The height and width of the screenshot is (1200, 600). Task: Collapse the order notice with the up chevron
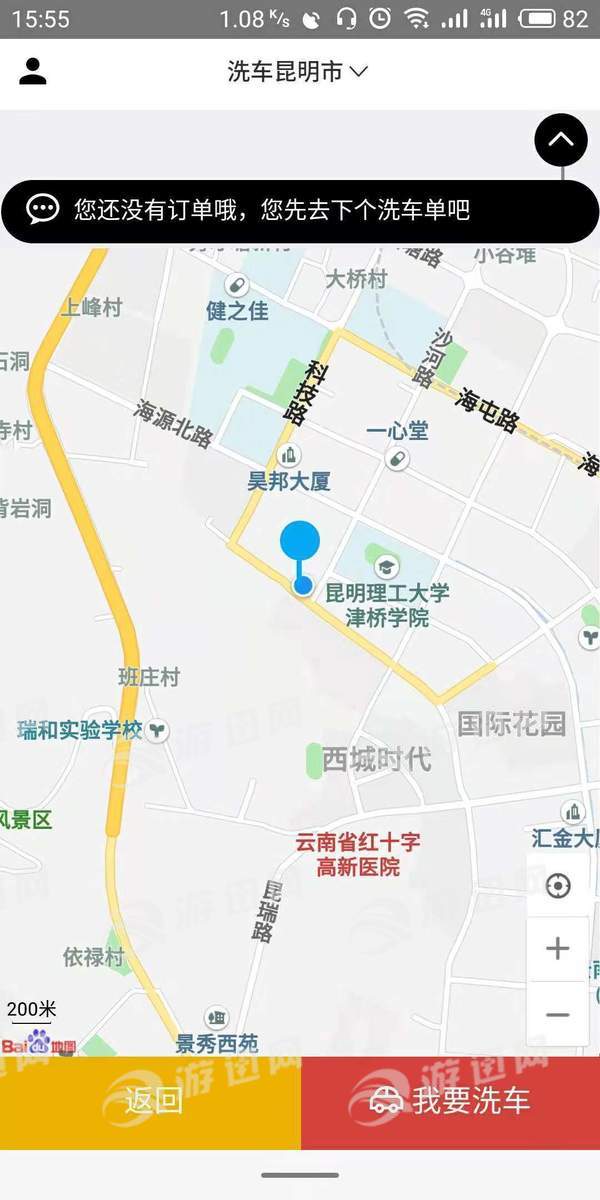pos(561,141)
